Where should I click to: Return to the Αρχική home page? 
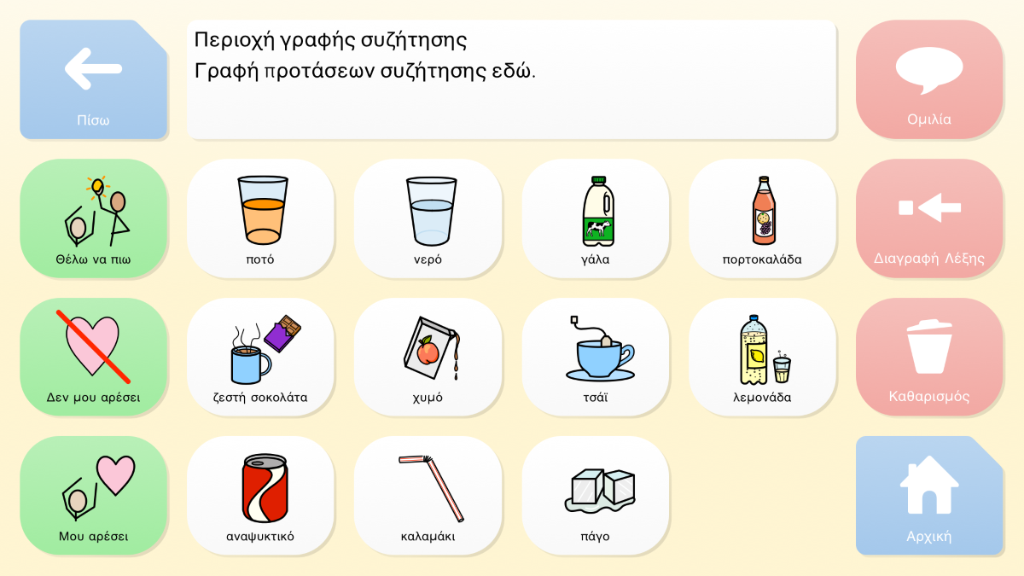[x=929, y=495]
